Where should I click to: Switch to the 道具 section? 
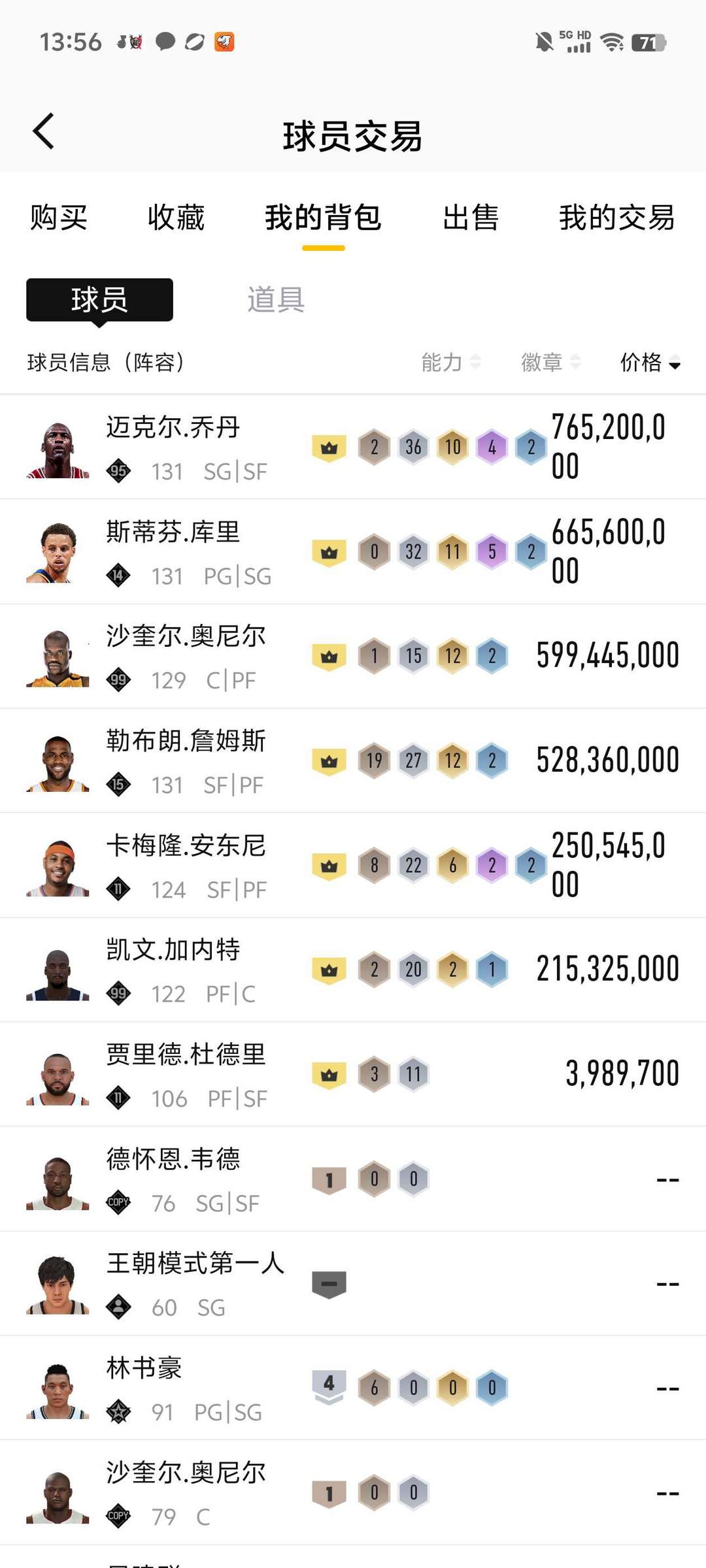pyautogui.click(x=275, y=301)
